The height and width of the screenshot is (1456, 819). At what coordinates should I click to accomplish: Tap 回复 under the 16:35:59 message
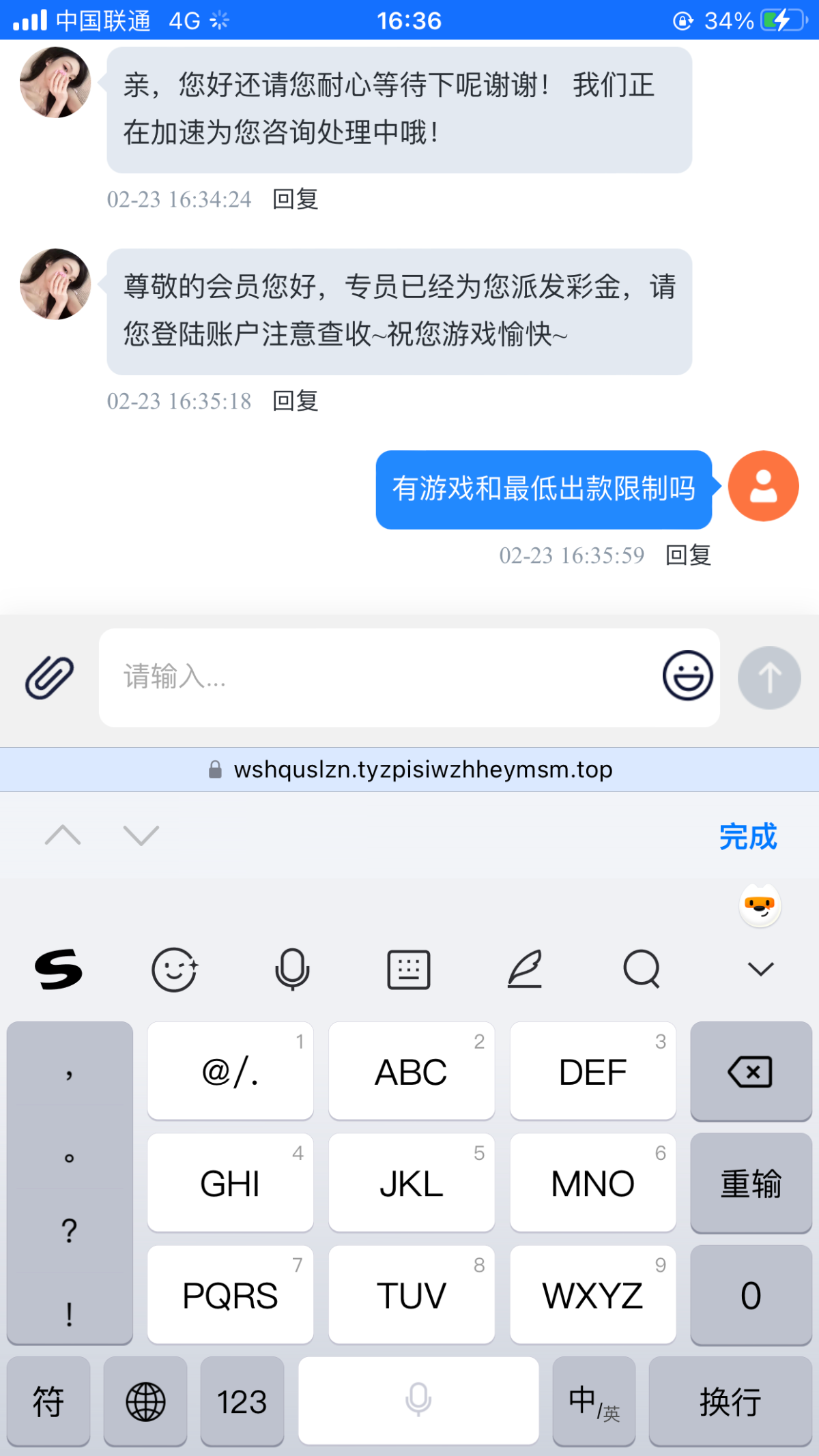[688, 555]
